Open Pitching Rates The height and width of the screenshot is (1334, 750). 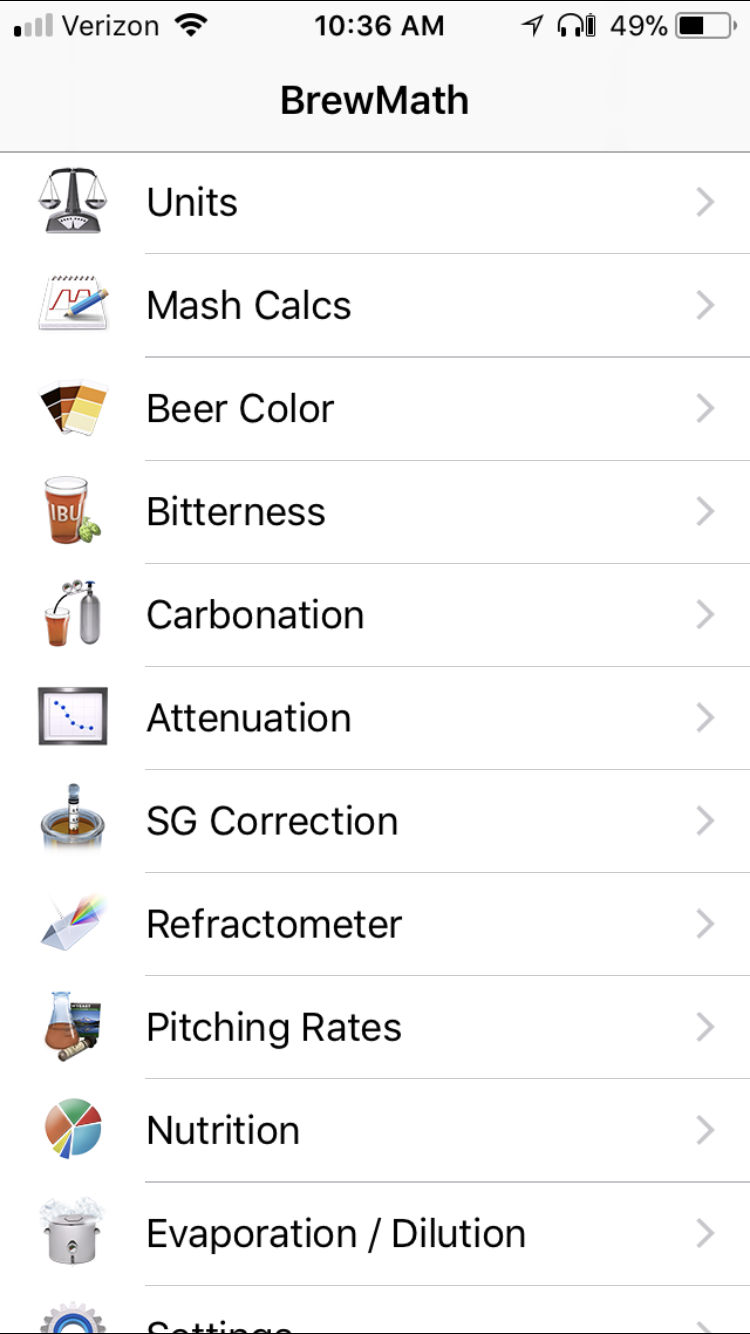click(375, 1027)
